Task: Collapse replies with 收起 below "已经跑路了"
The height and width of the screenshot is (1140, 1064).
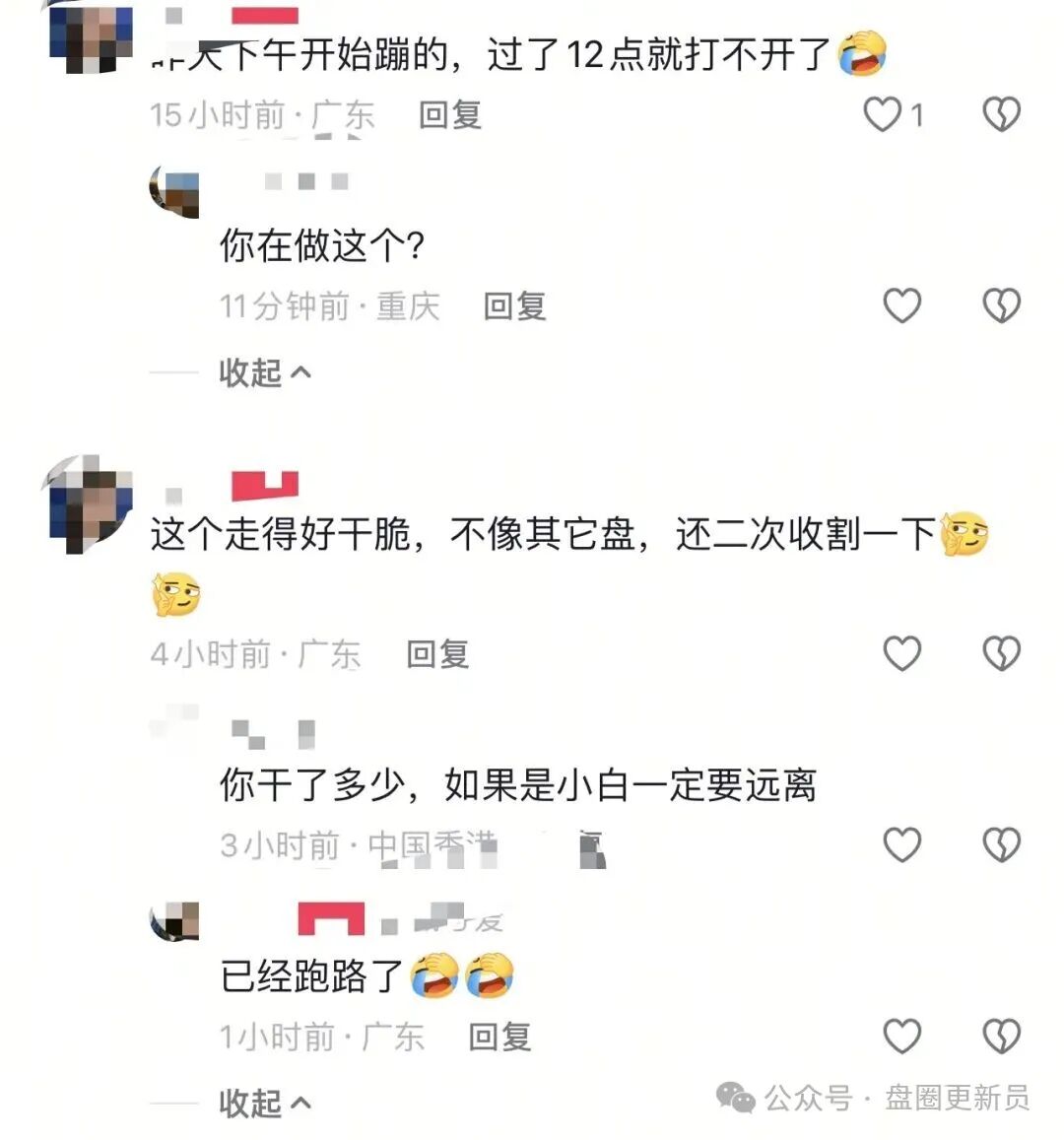Action: click(x=264, y=1103)
